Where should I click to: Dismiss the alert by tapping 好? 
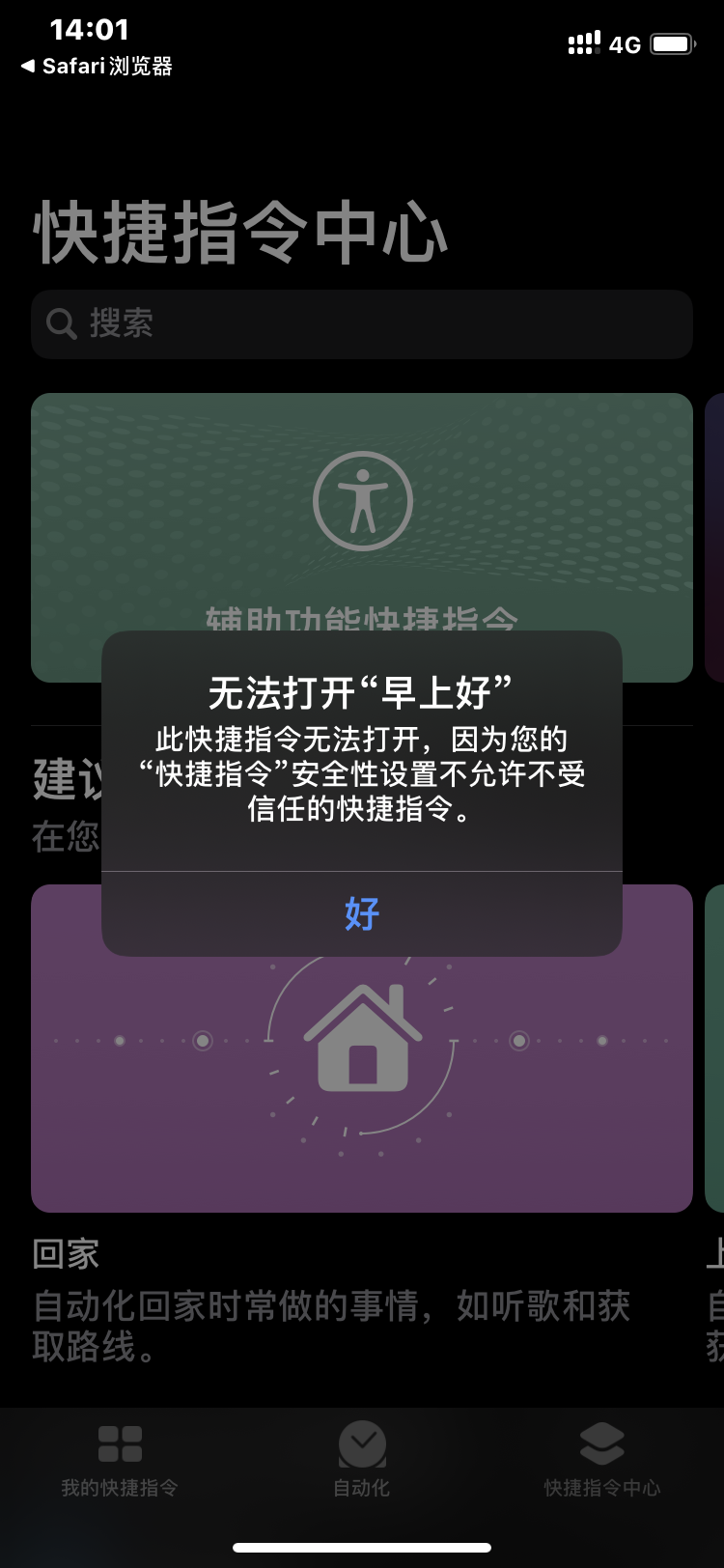pyautogui.click(x=362, y=913)
